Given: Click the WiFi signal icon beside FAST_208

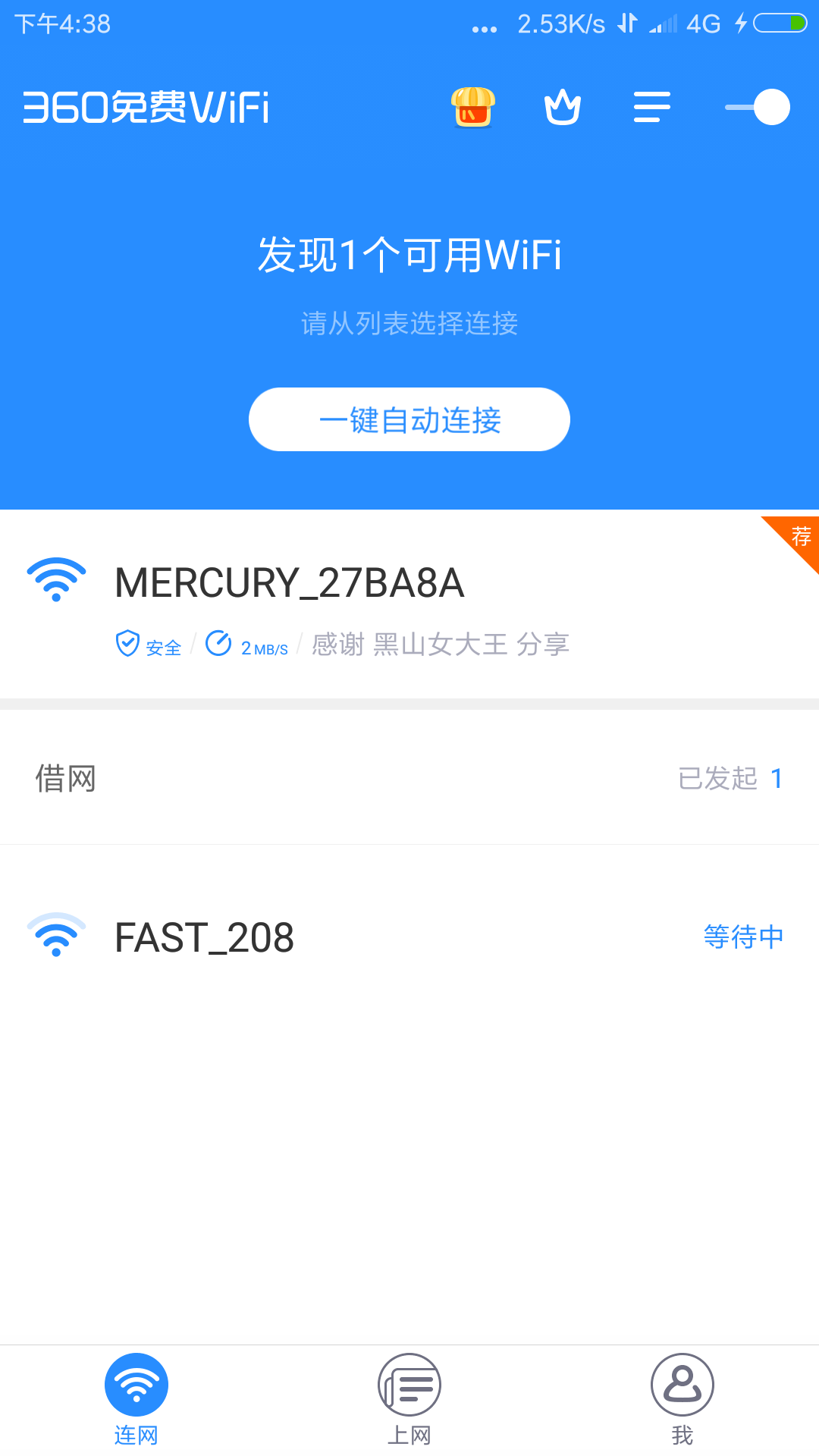Looking at the screenshot, I should [x=56, y=936].
